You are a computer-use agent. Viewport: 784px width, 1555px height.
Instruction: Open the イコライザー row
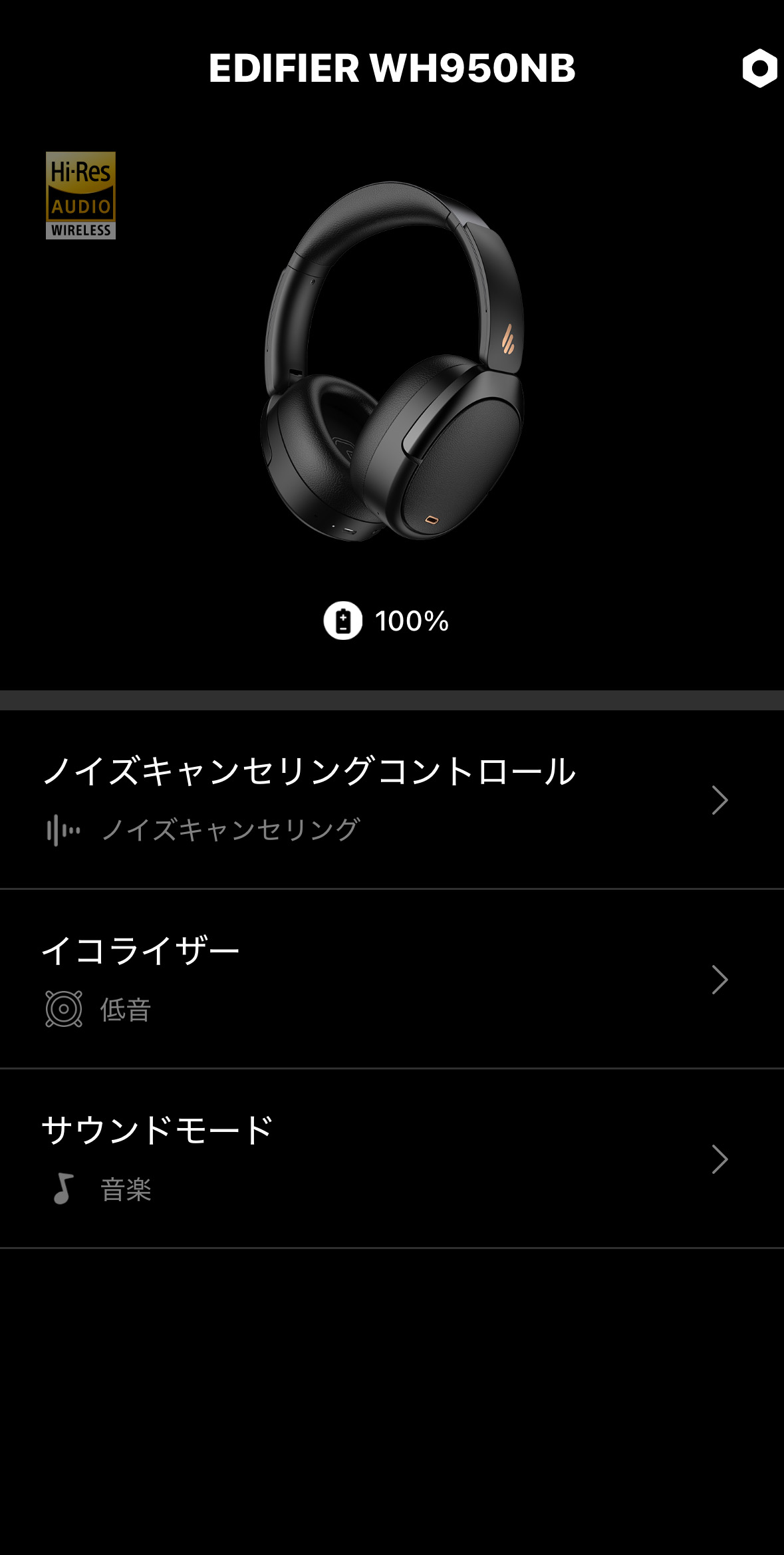click(x=392, y=979)
